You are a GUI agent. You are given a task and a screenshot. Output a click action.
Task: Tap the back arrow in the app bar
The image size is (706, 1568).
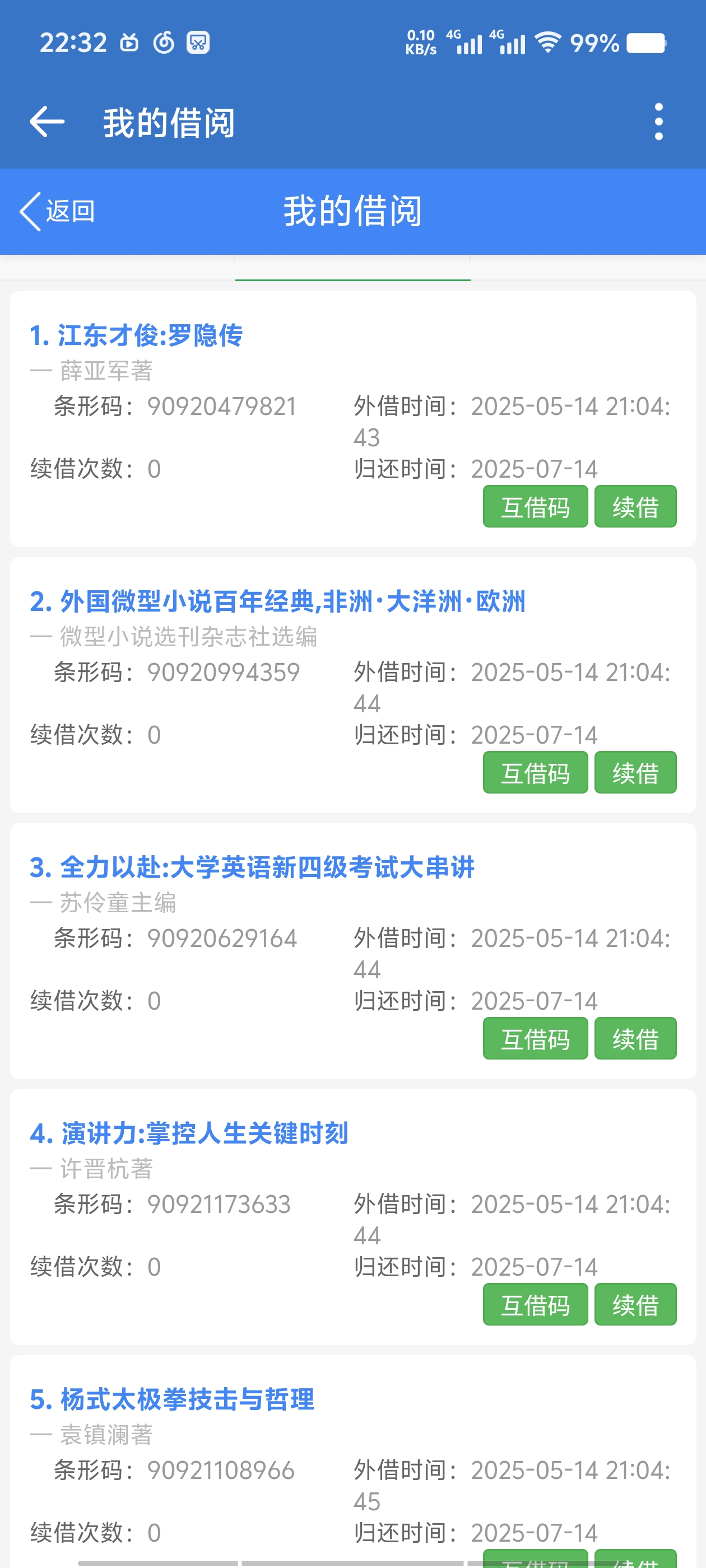(x=47, y=122)
